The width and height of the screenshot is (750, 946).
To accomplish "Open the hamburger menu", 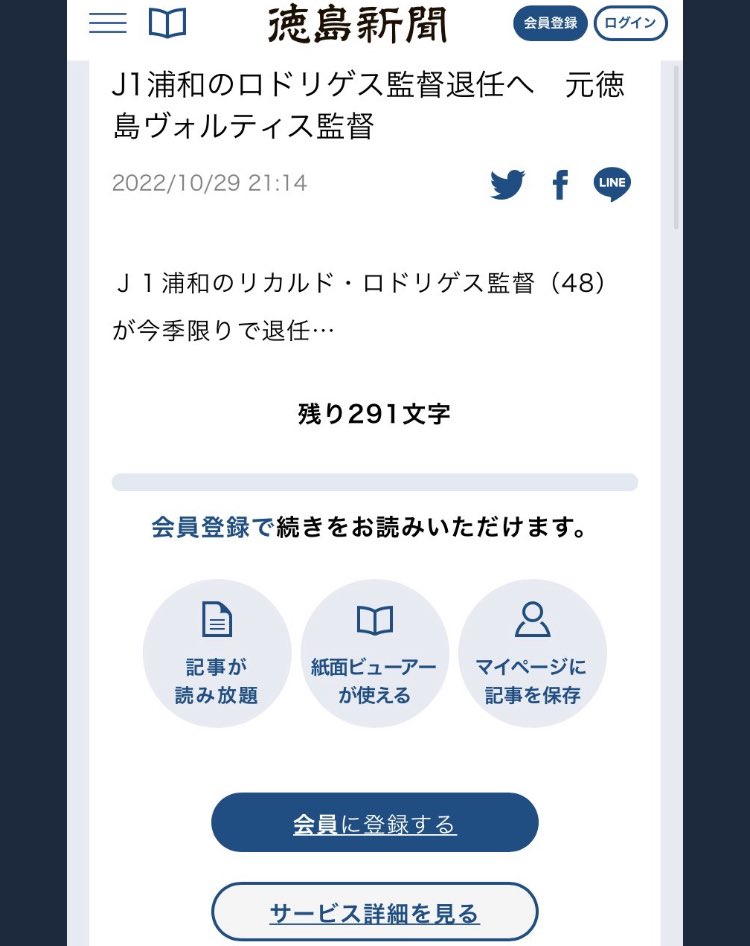I will click(x=108, y=23).
